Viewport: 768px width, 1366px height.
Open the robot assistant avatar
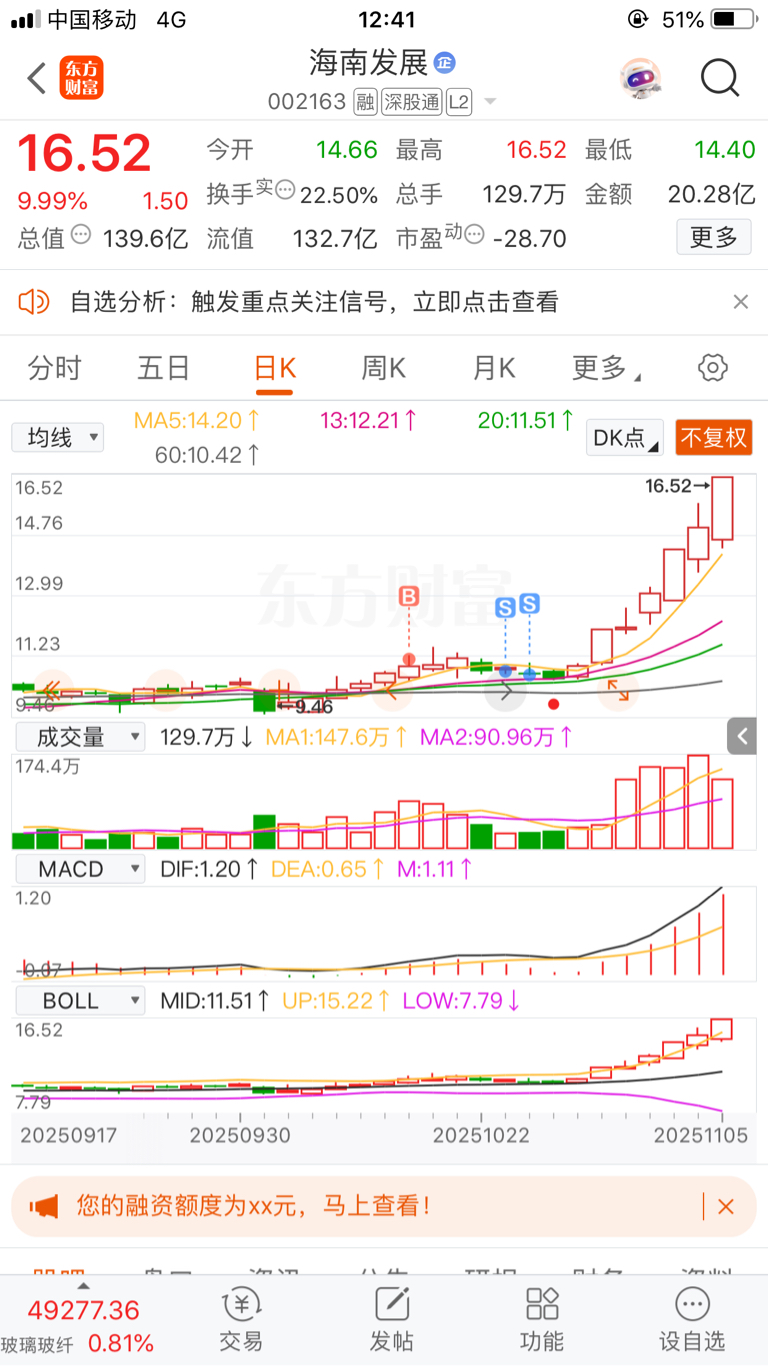(640, 78)
